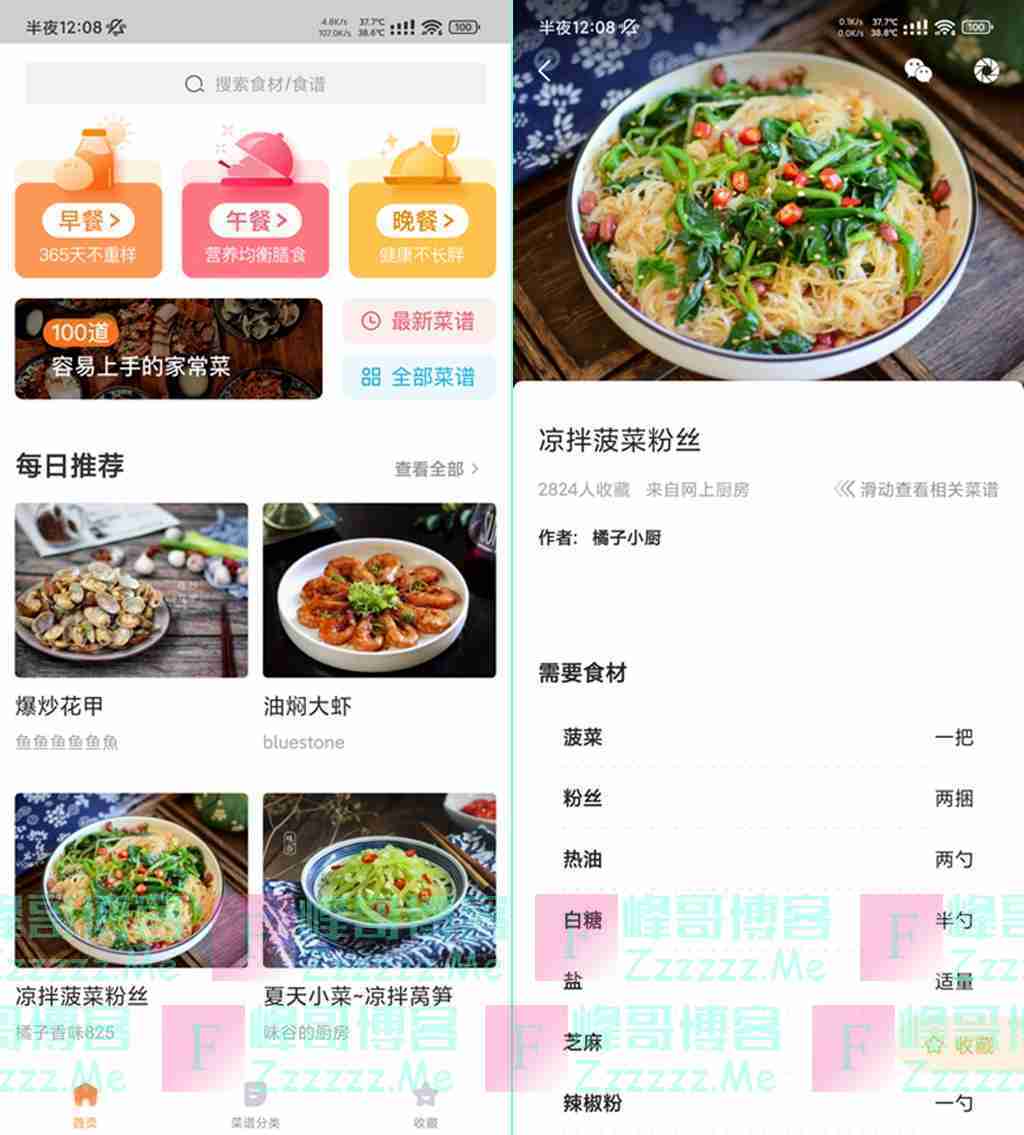Switch to the 菜谱分类 tab
This screenshot has width=1024, height=1135.
[x=256, y=1103]
